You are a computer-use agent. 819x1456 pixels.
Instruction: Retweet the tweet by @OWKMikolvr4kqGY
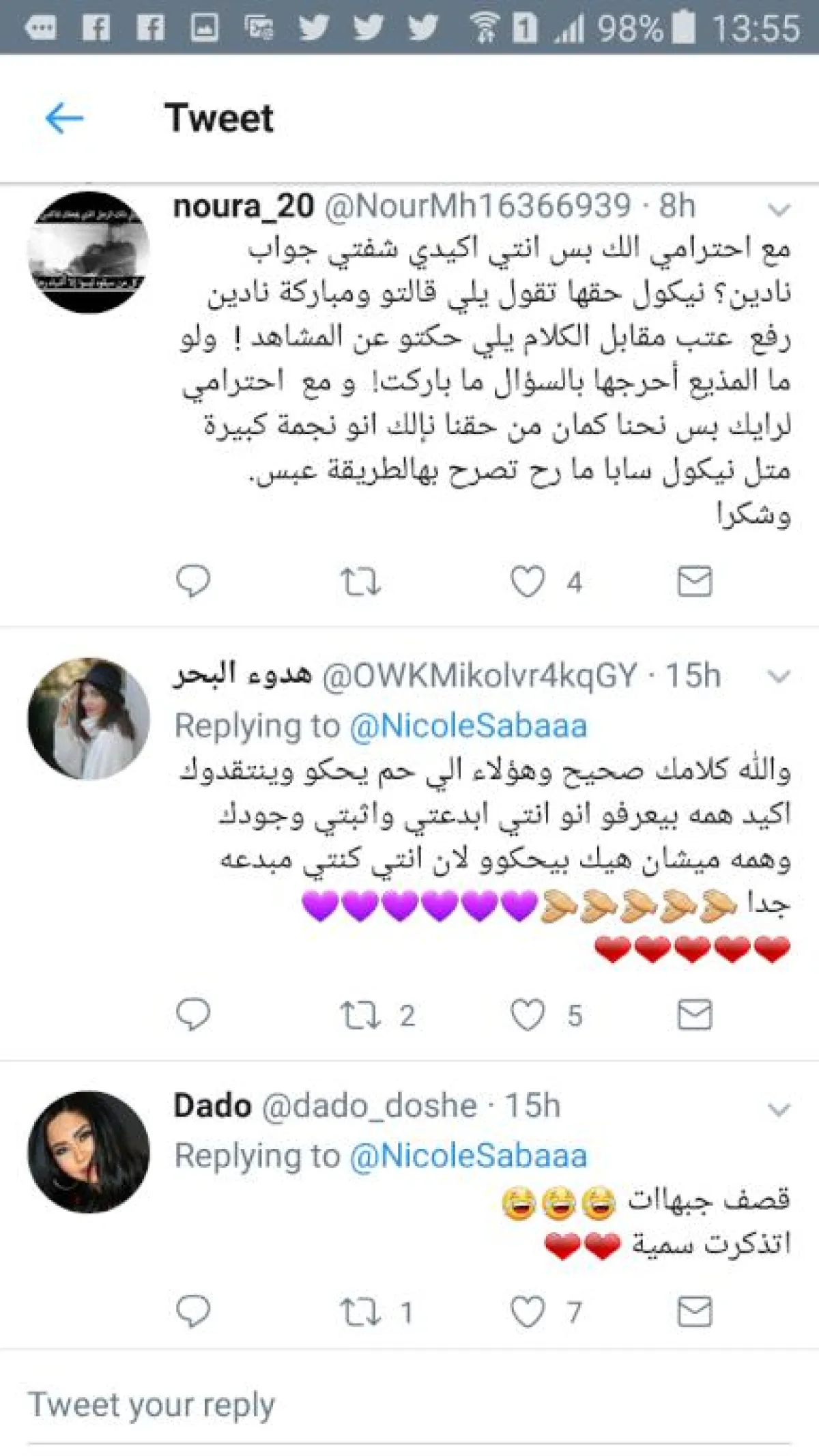[x=360, y=1015]
